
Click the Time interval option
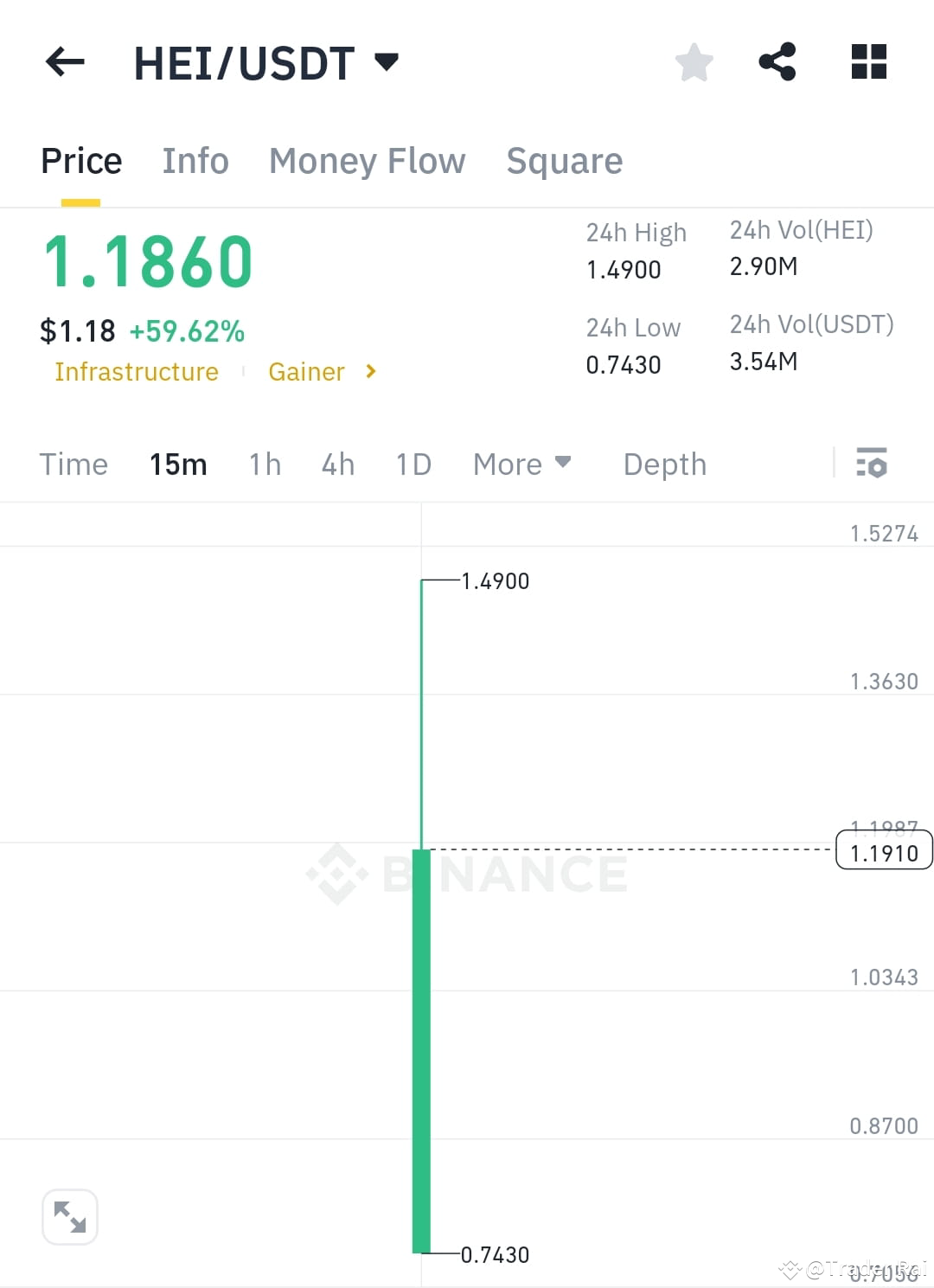click(74, 465)
